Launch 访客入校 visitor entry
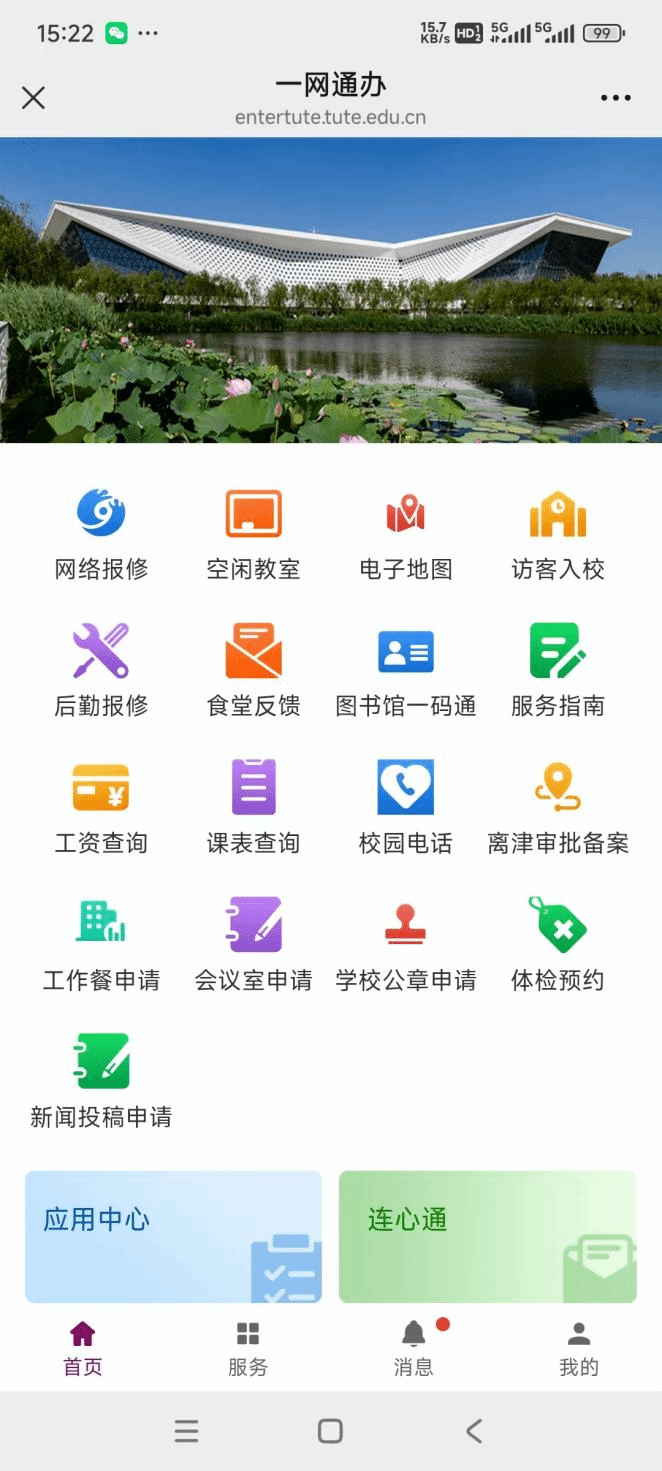 pos(557,534)
